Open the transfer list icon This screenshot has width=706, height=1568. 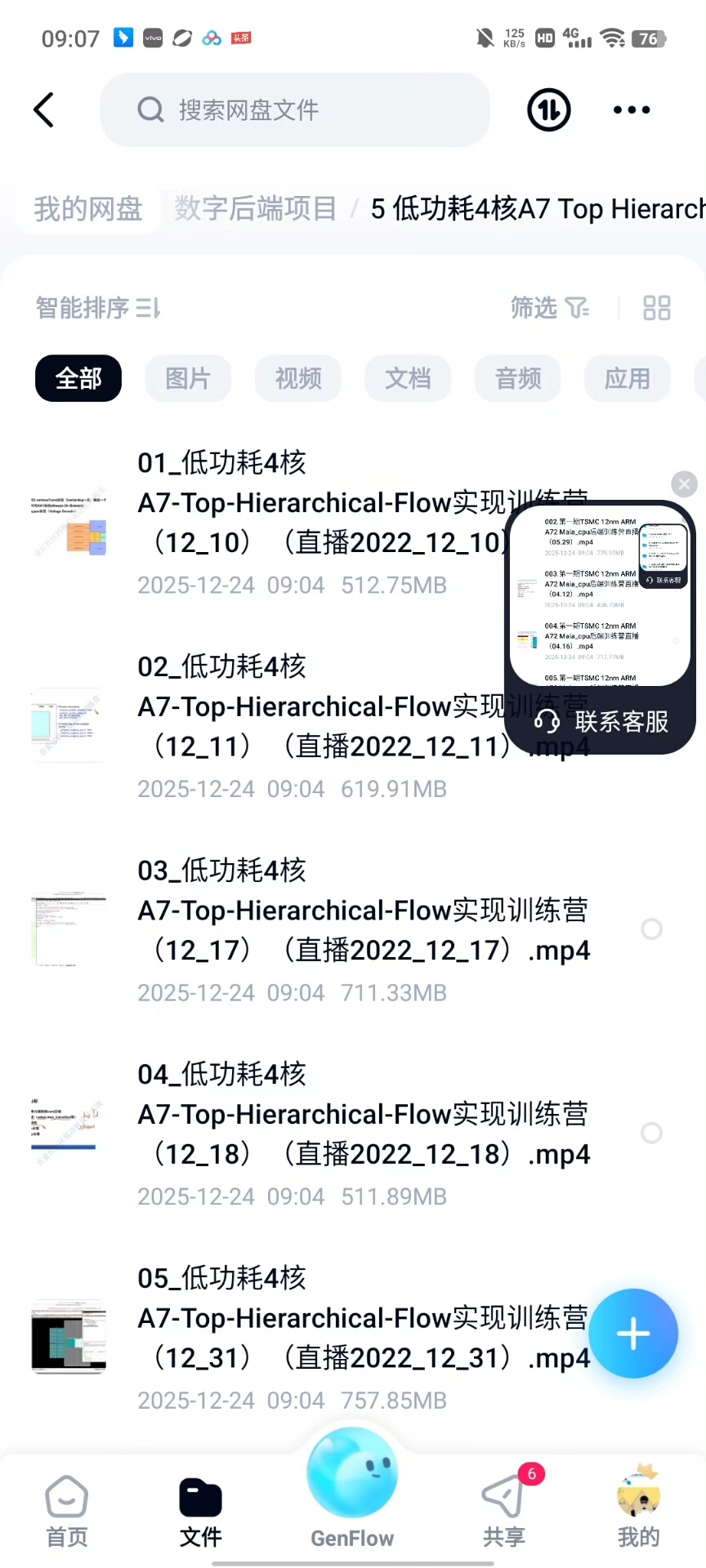548,110
